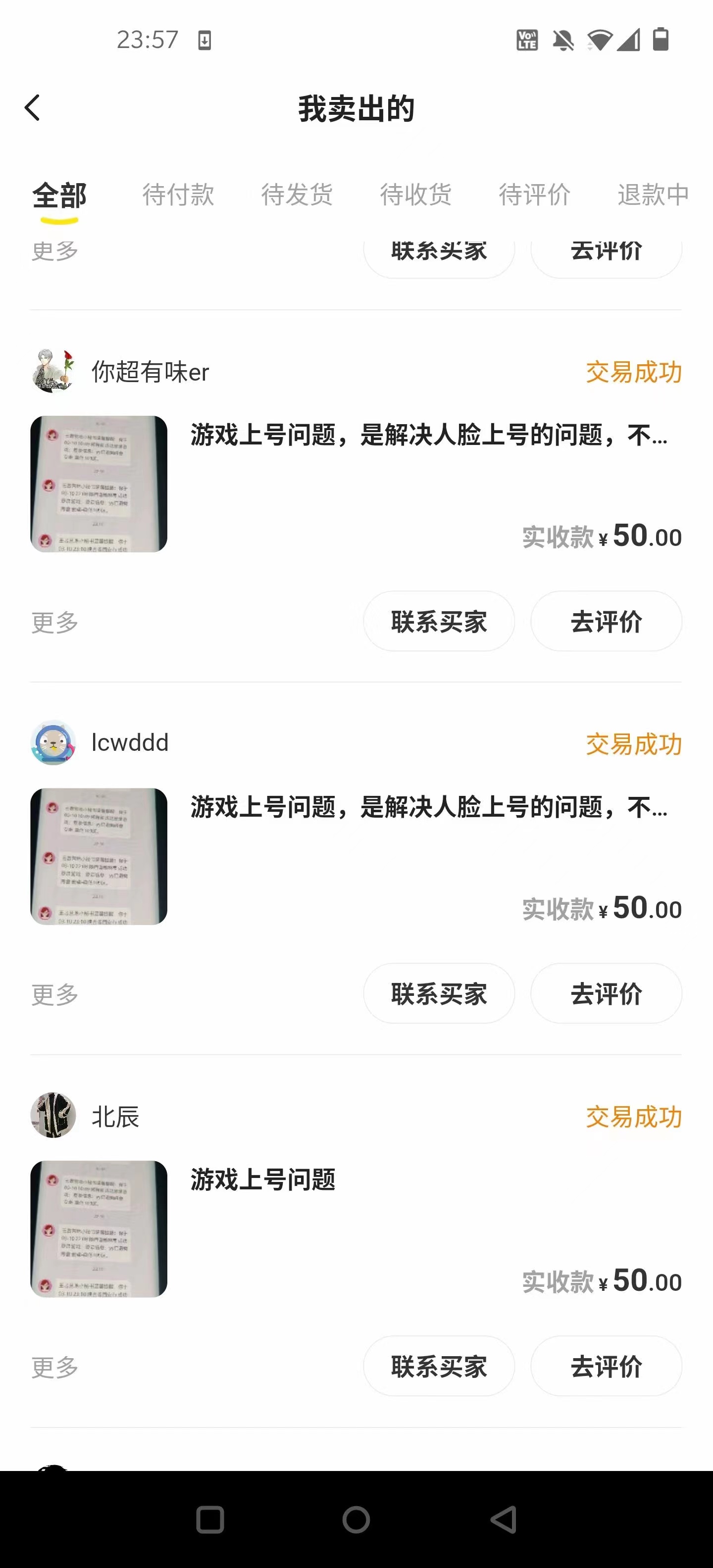Tap the battery icon in the status bar

pos(660,39)
